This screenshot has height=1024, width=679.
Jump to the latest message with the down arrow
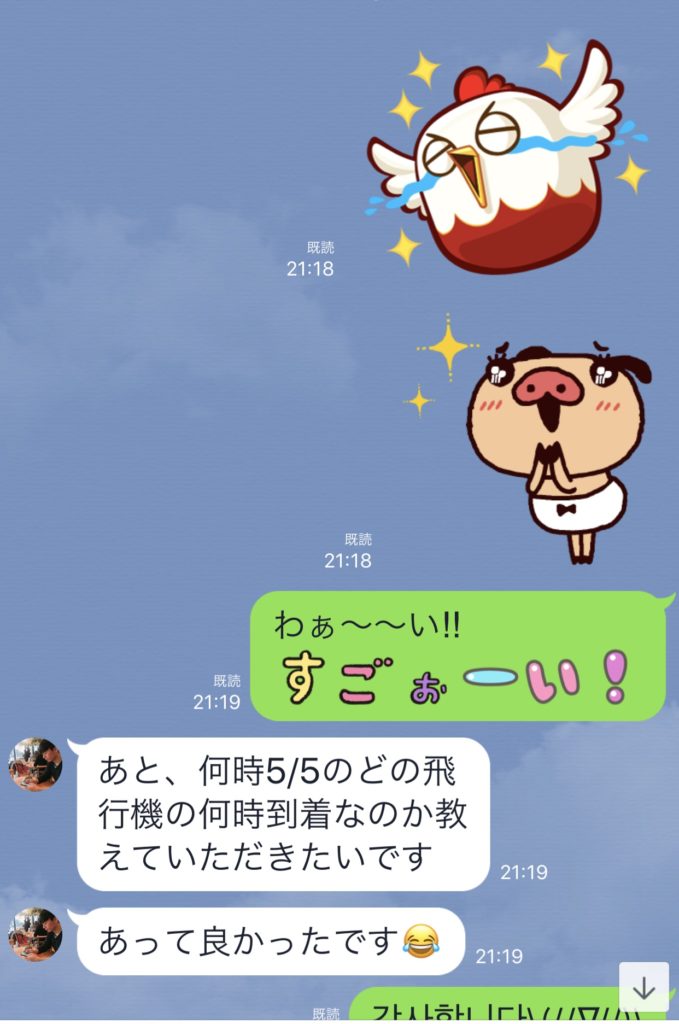click(644, 987)
